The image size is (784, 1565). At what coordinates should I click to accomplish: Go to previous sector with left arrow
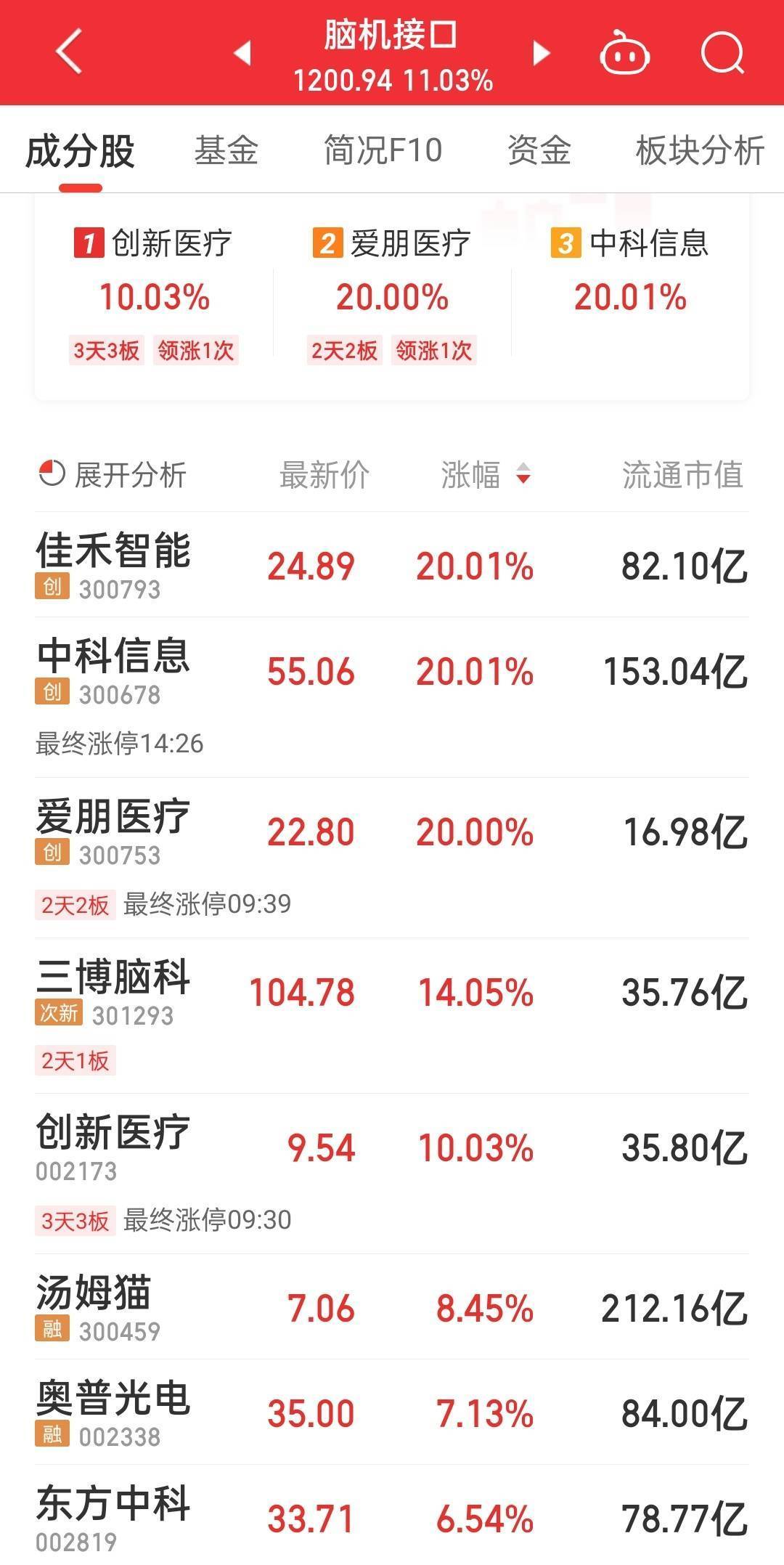[242, 52]
